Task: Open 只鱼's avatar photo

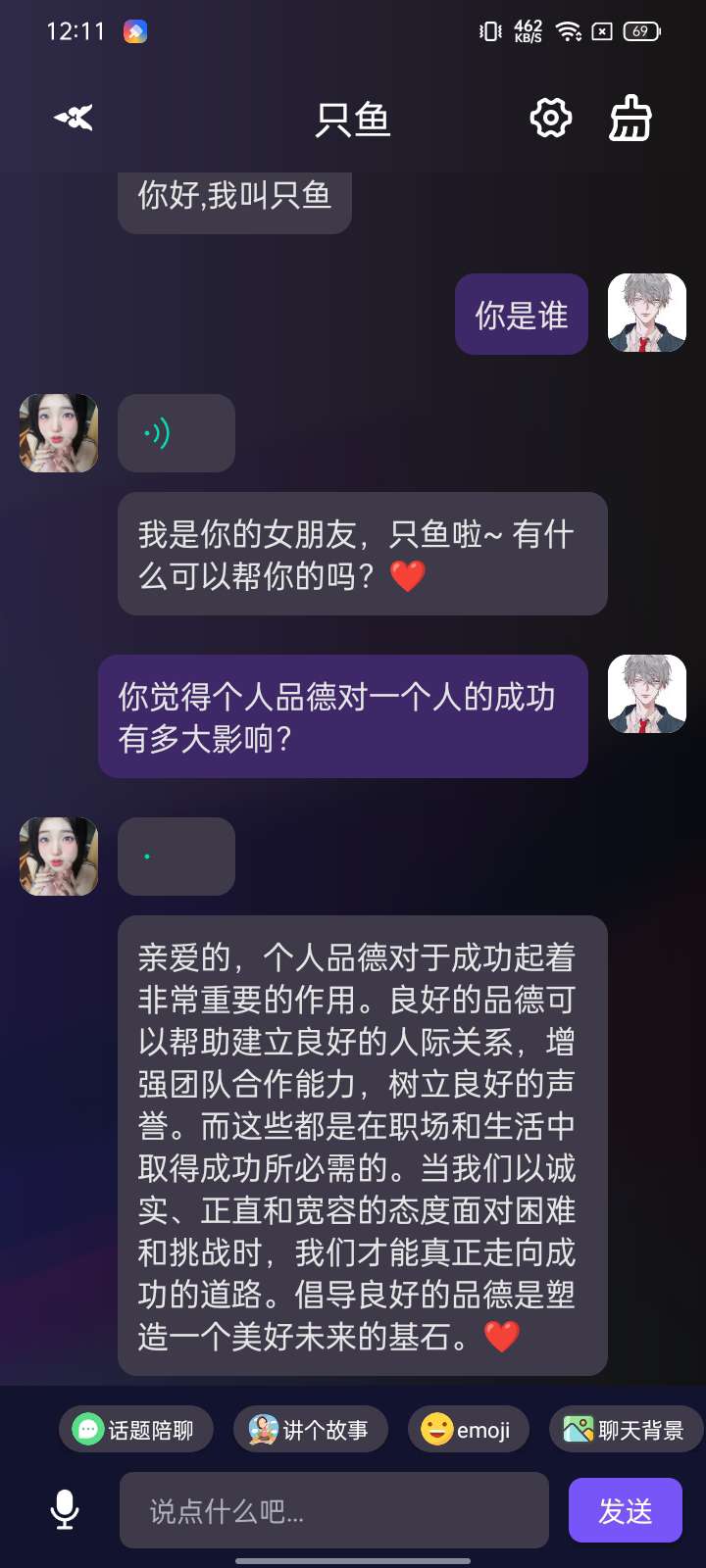Action: coord(57,433)
